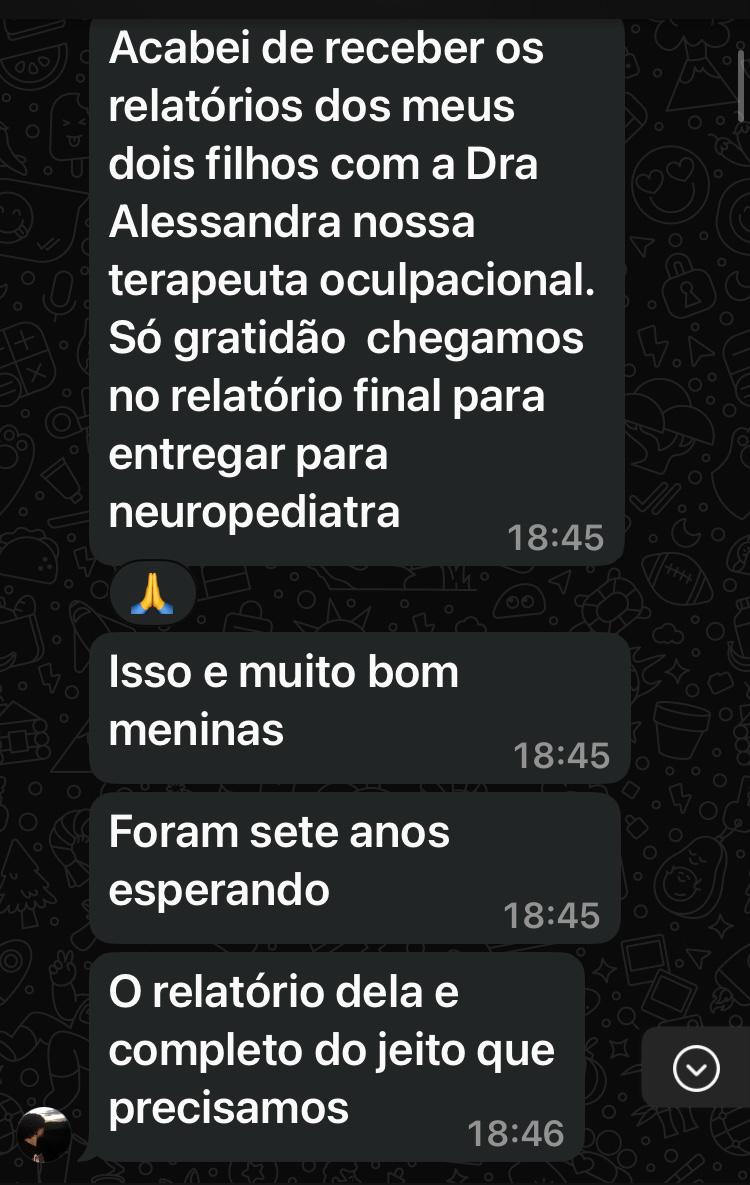
Task: Open the sender's profile picture
Action: point(45,1134)
